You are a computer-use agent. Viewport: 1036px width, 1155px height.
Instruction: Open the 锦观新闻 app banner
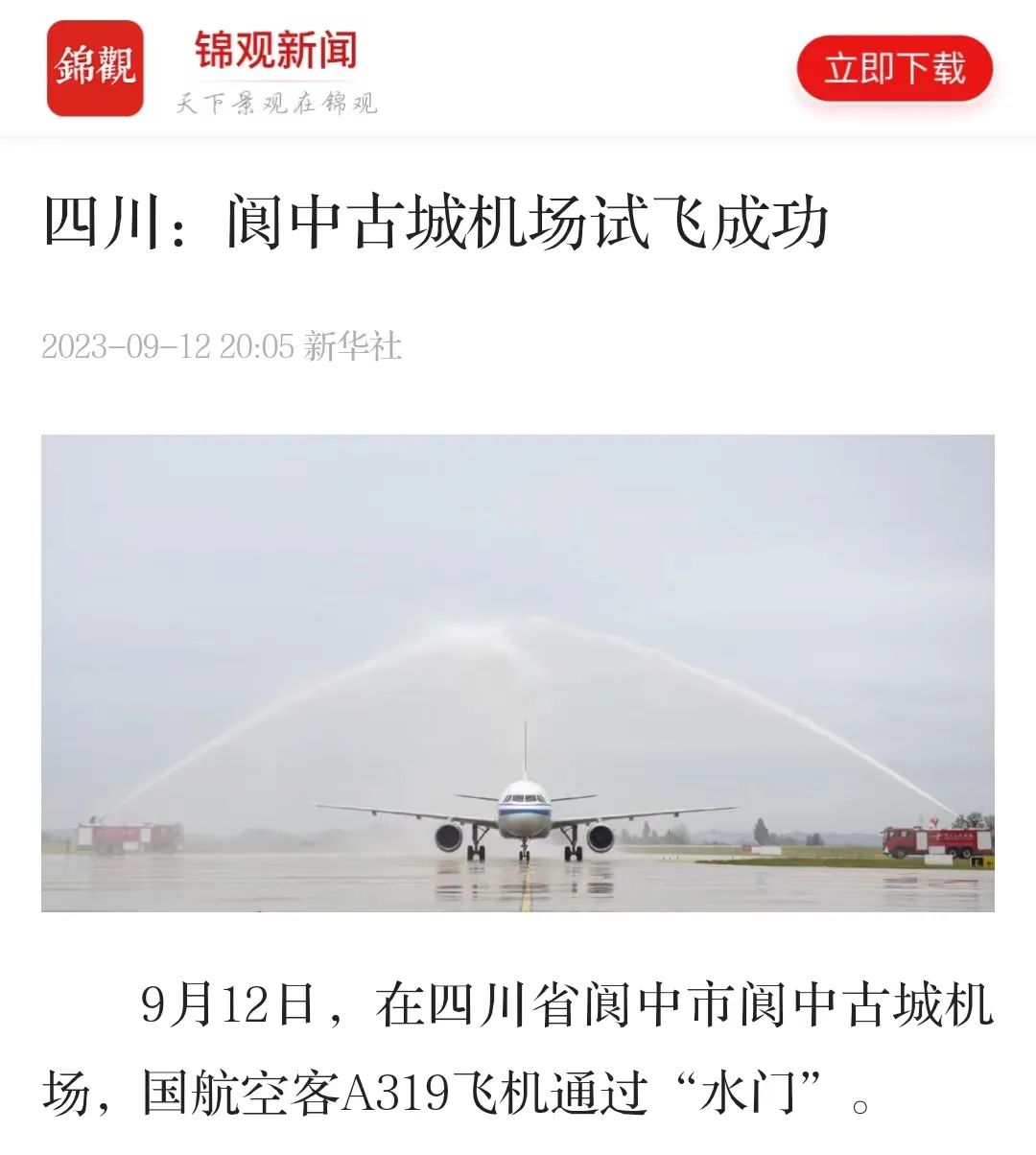[275, 69]
